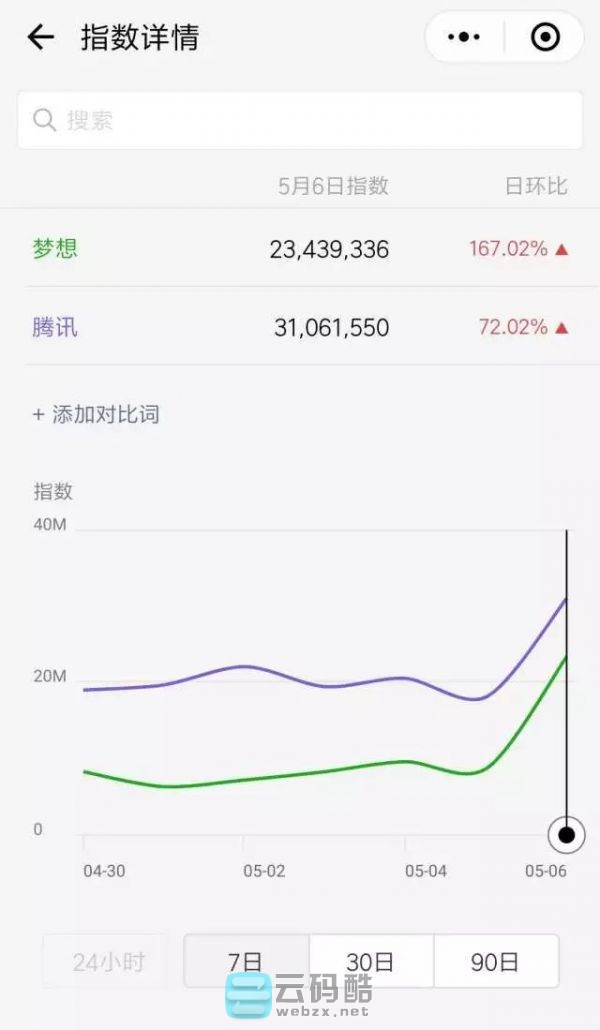Screen dimensions: 600x1030
Task: Close the mini program with circle icon
Action: 545,38
